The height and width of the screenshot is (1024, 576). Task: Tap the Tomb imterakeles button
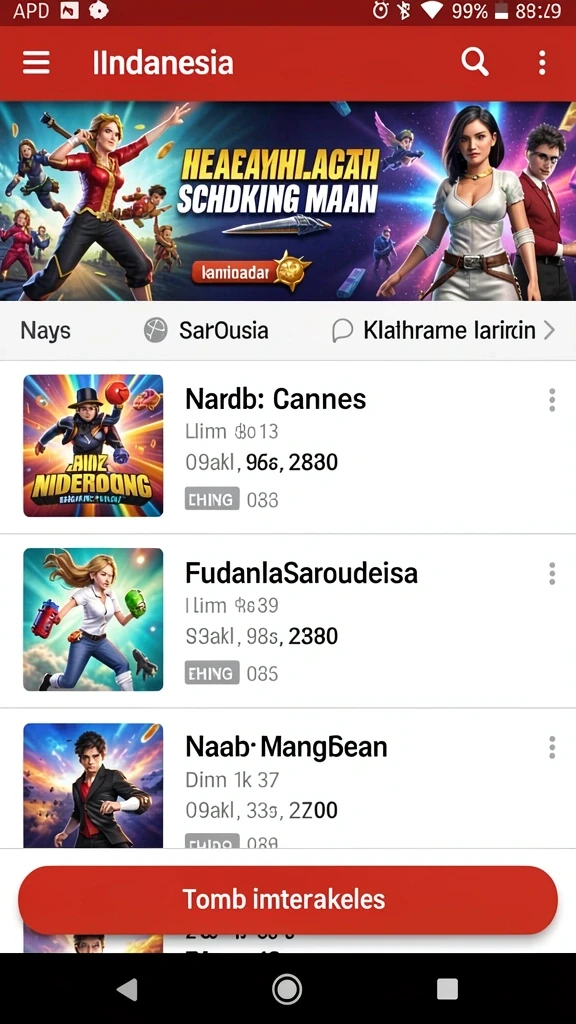click(x=288, y=899)
